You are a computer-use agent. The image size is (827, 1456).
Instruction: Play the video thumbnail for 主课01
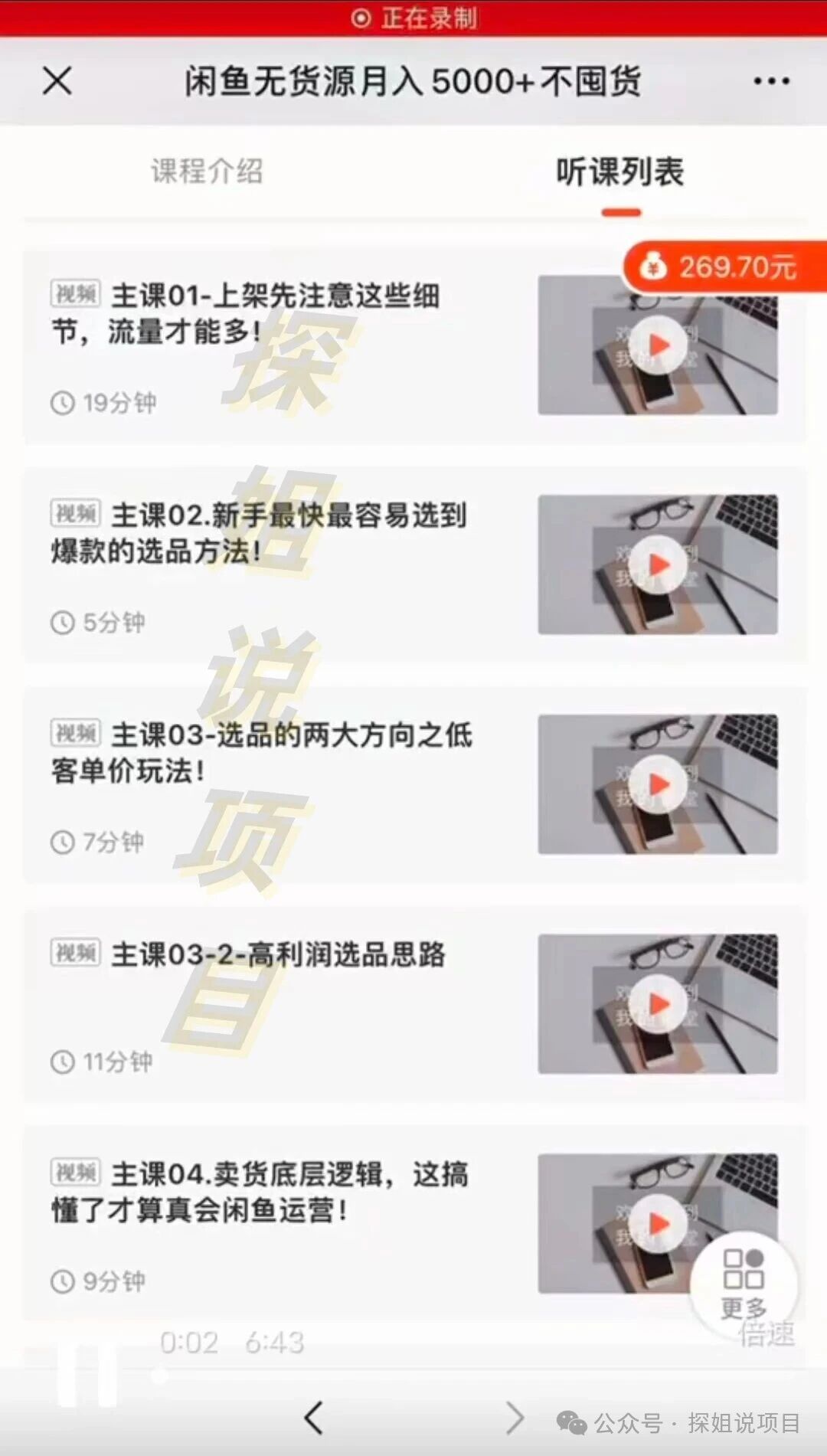(x=658, y=346)
